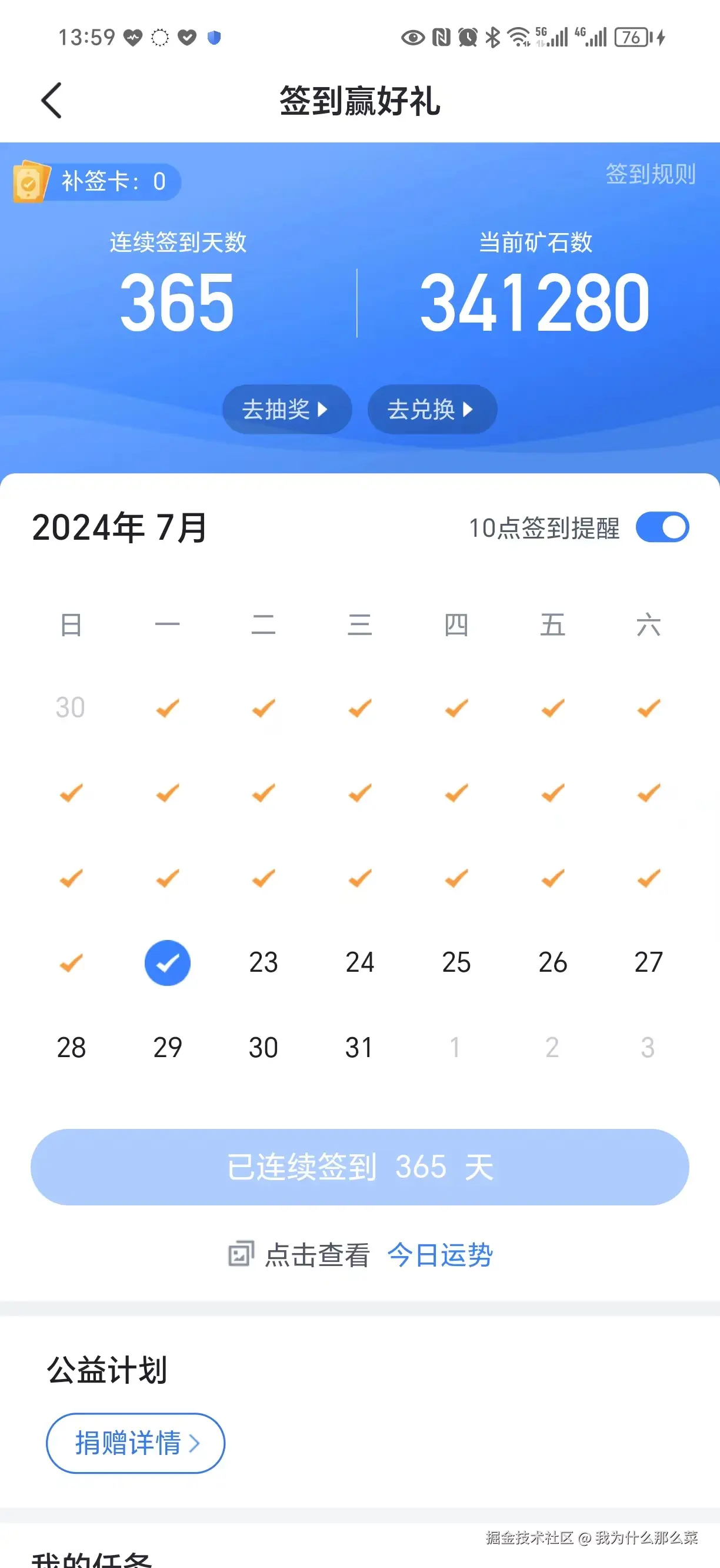The image size is (720, 1568).
Task: Open the 签到规则 rules page
Action: tap(649, 177)
